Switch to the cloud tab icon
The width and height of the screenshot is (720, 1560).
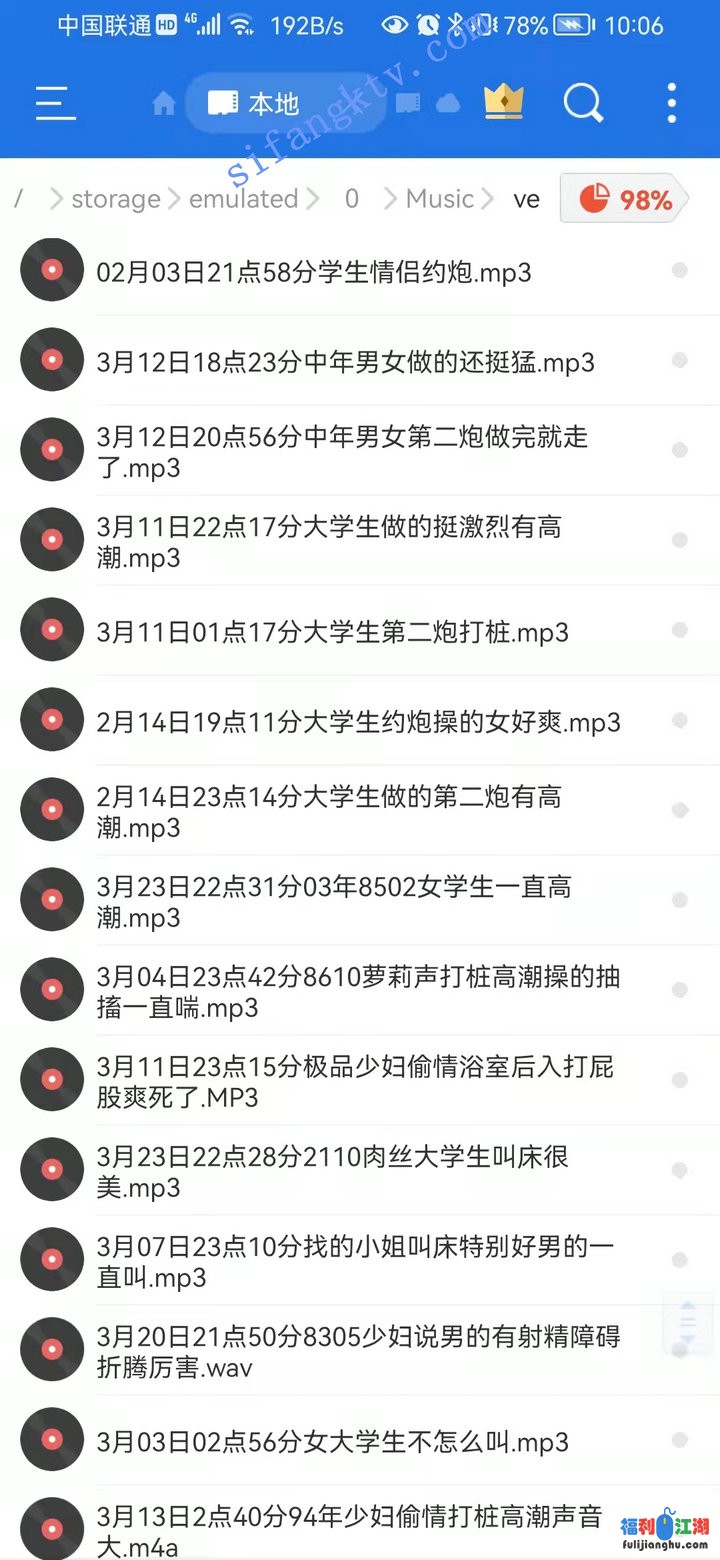click(x=448, y=103)
